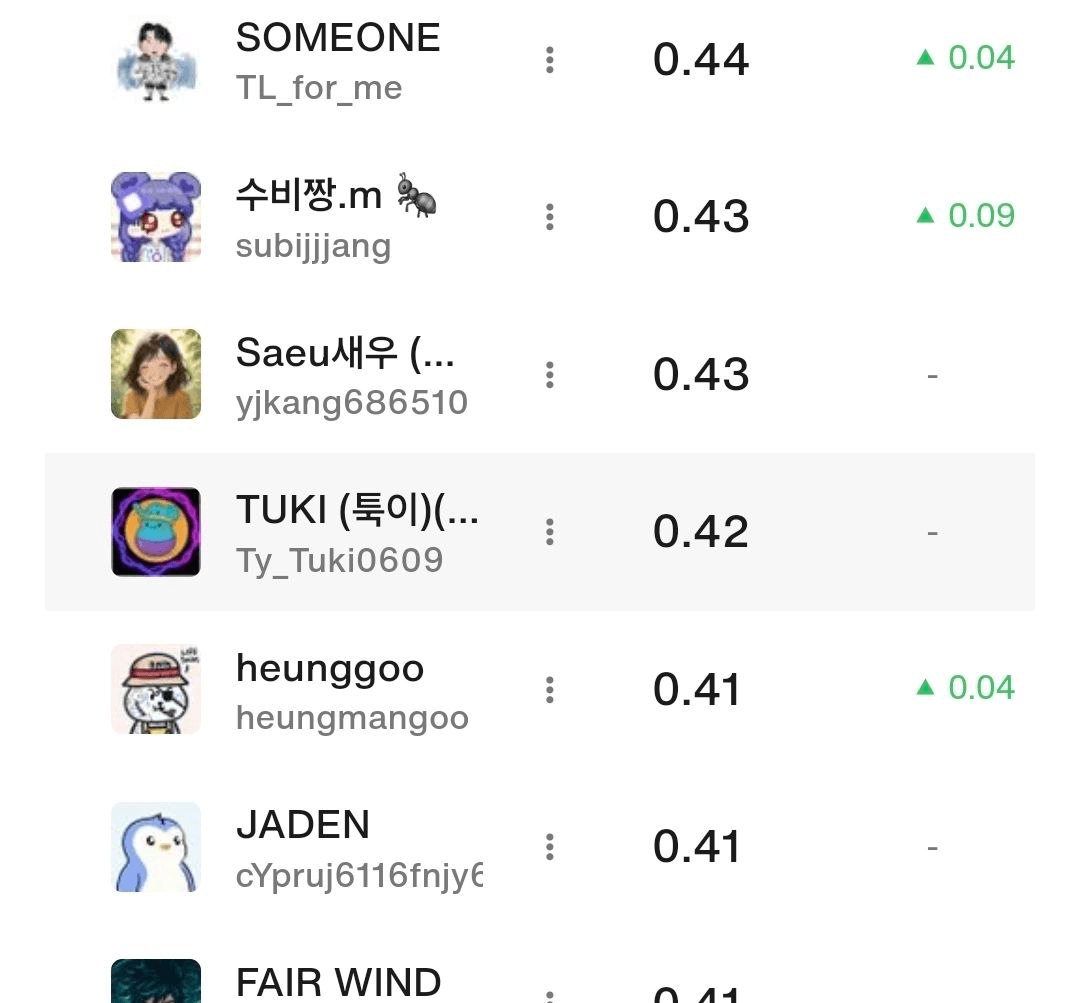Screen dimensions: 1080x1003
Task: Open the three-dot menu for Saeu새우
Action: point(549,375)
